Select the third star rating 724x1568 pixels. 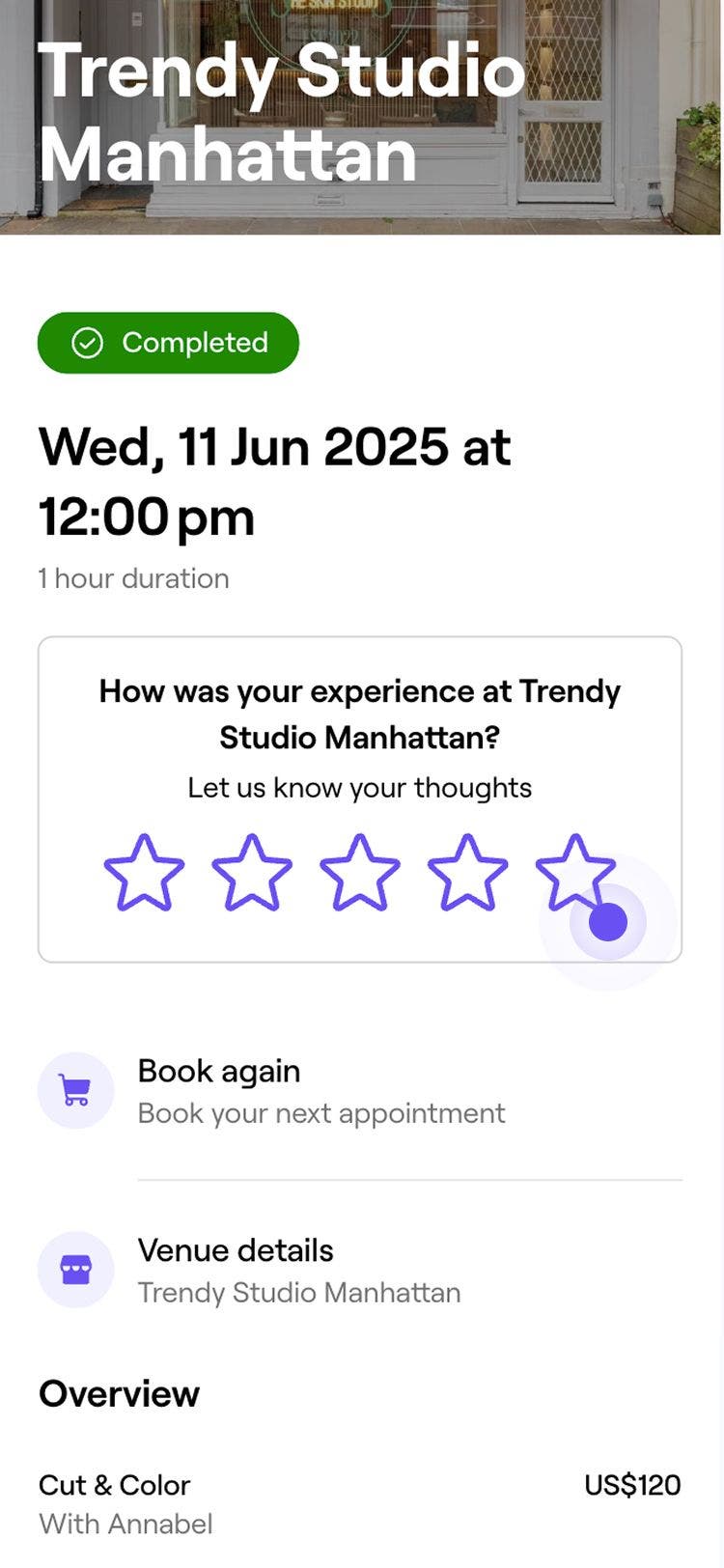(x=360, y=874)
